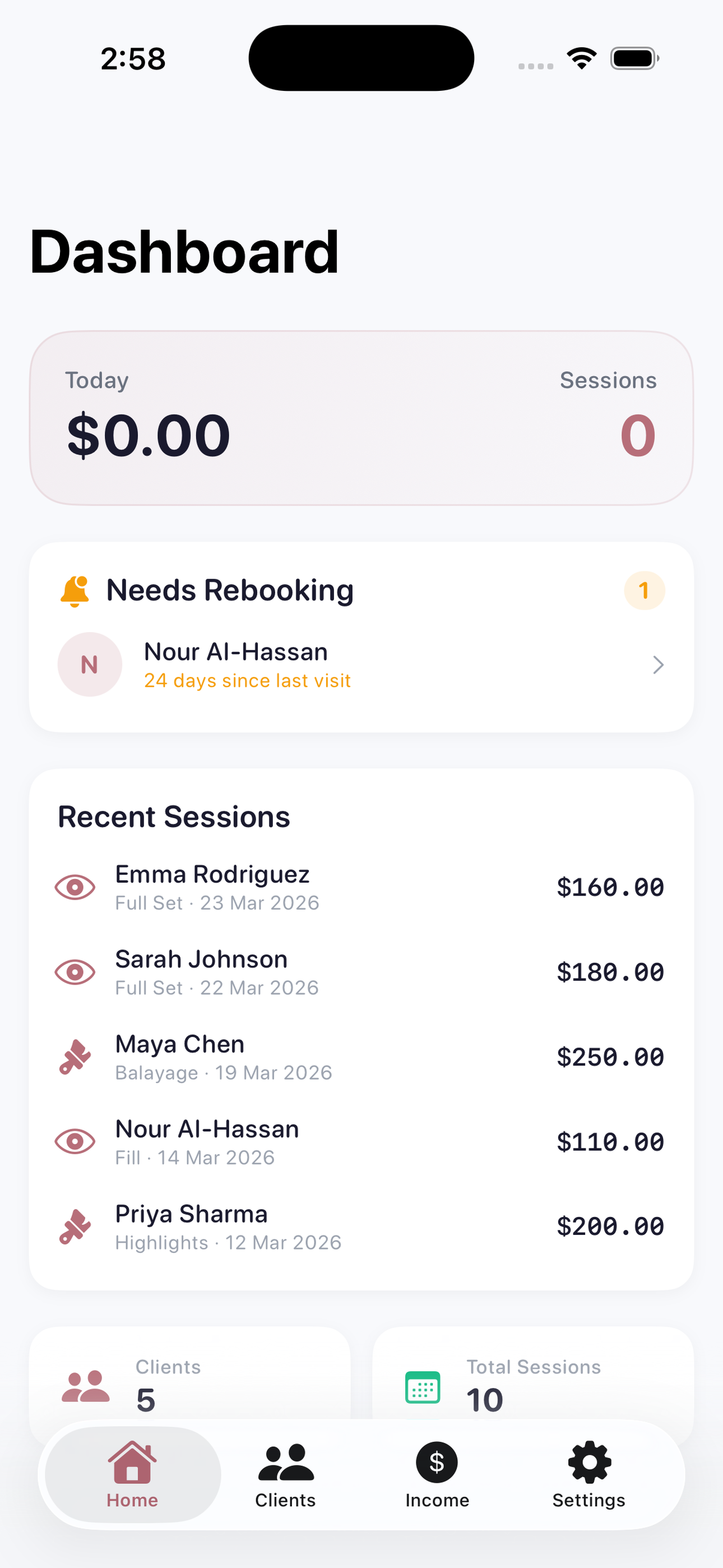The image size is (723, 1568).
Task: Click Nour Al-Hassan's circular N avatar
Action: (89, 665)
